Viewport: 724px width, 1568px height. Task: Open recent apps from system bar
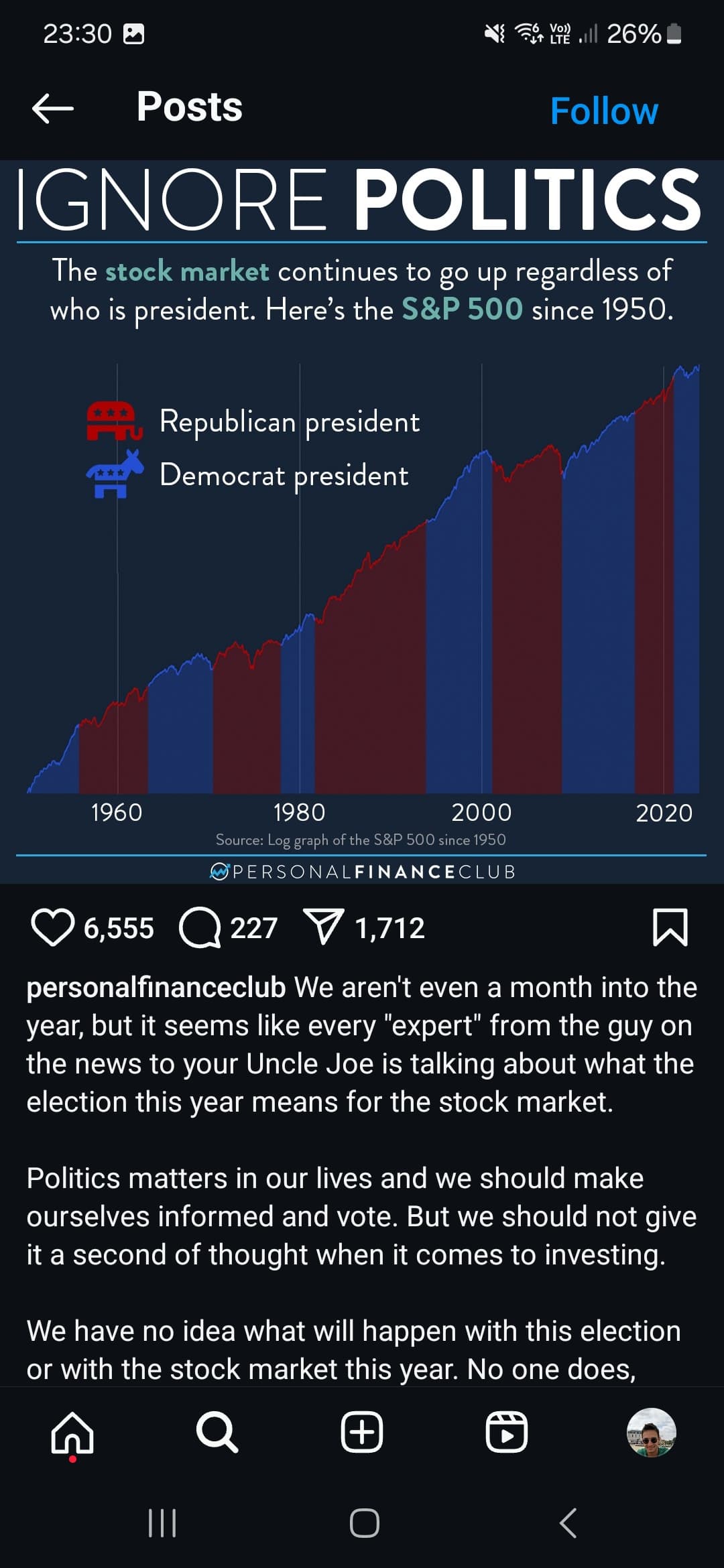(x=162, y=1523)
